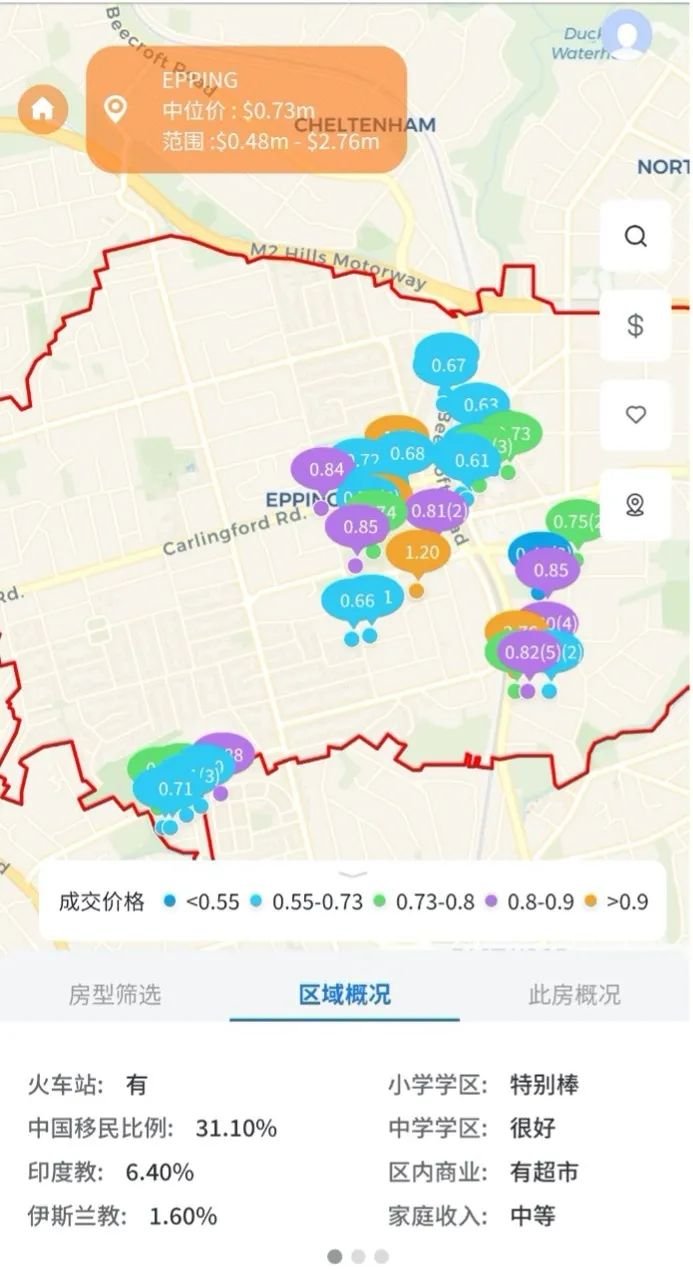Open the 0.84 purple price marker
The width and height of the screenshot is (693, 1271).
(x=326, y=469)
